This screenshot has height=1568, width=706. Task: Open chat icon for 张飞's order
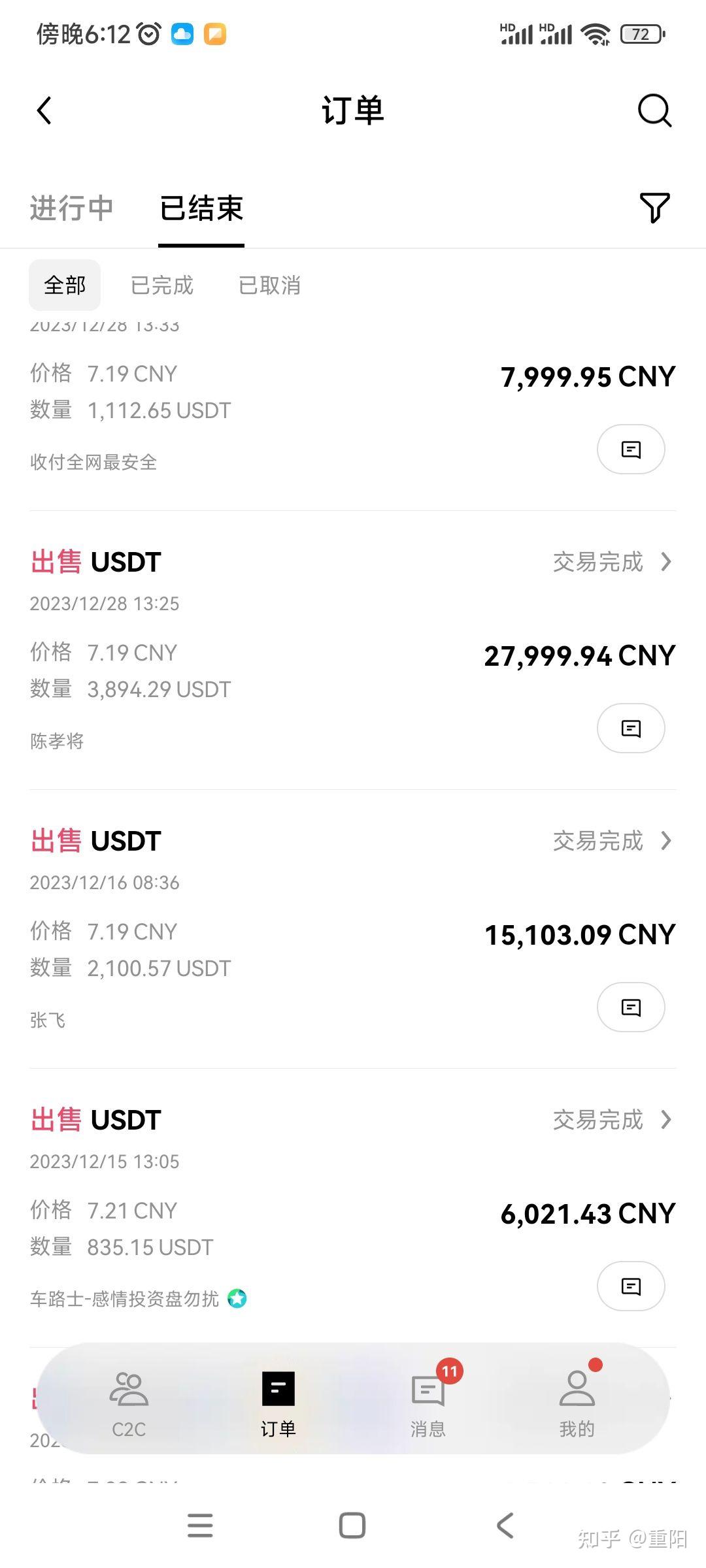pos(631,1007)
